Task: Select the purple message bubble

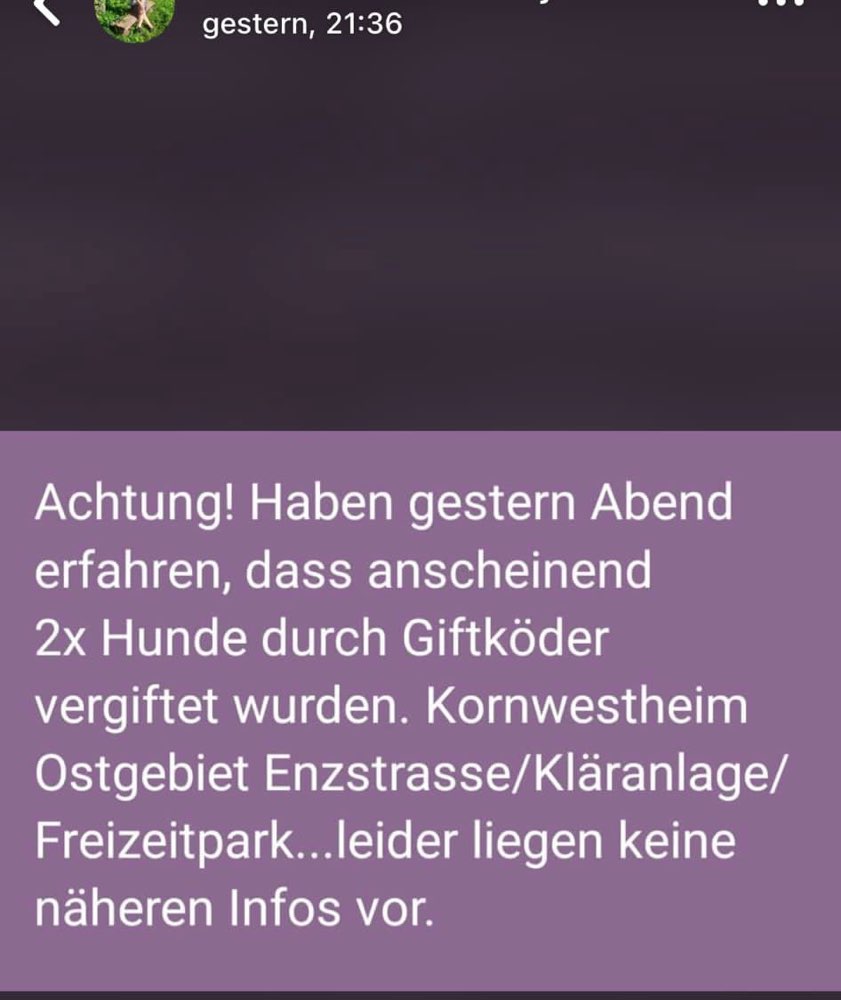Action: tap(420, 700)
